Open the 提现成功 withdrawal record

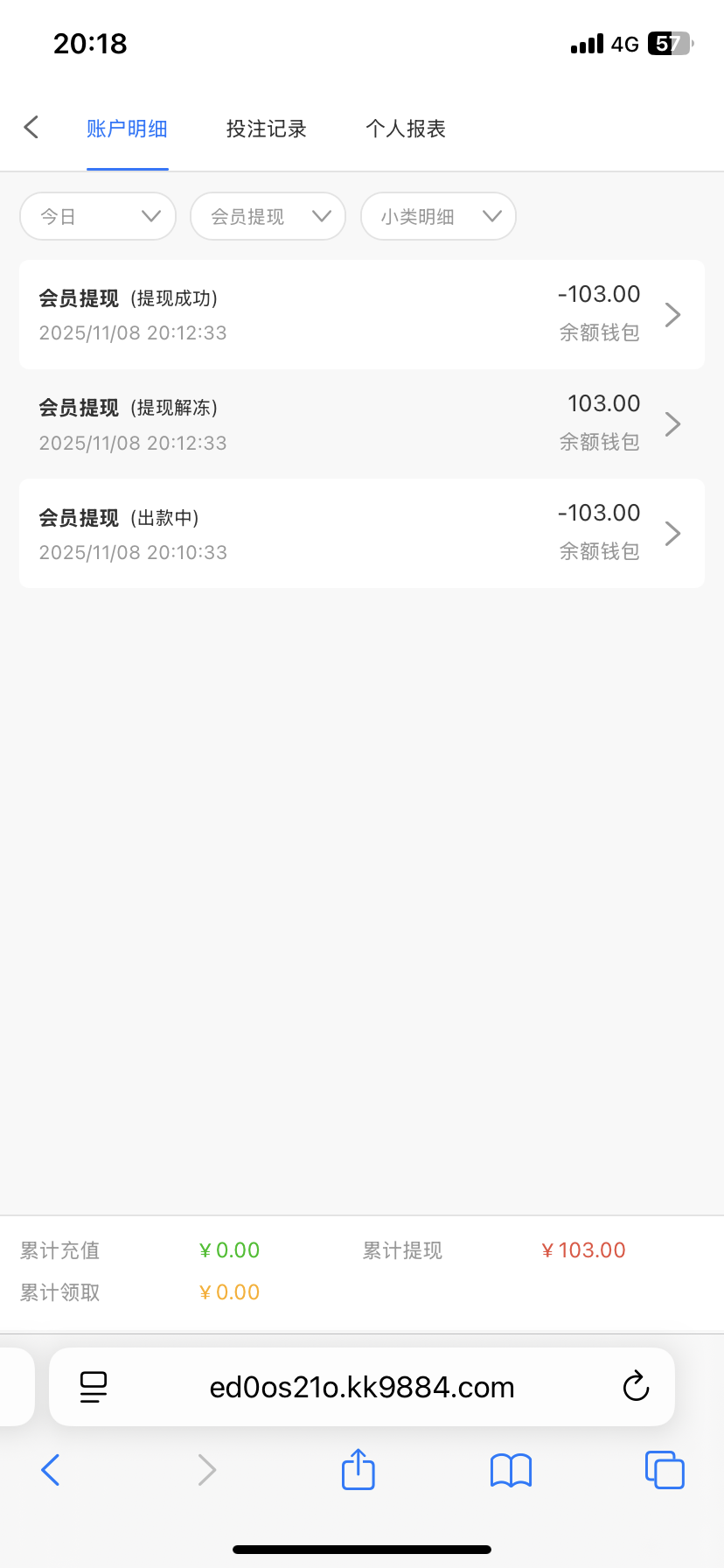361,314
